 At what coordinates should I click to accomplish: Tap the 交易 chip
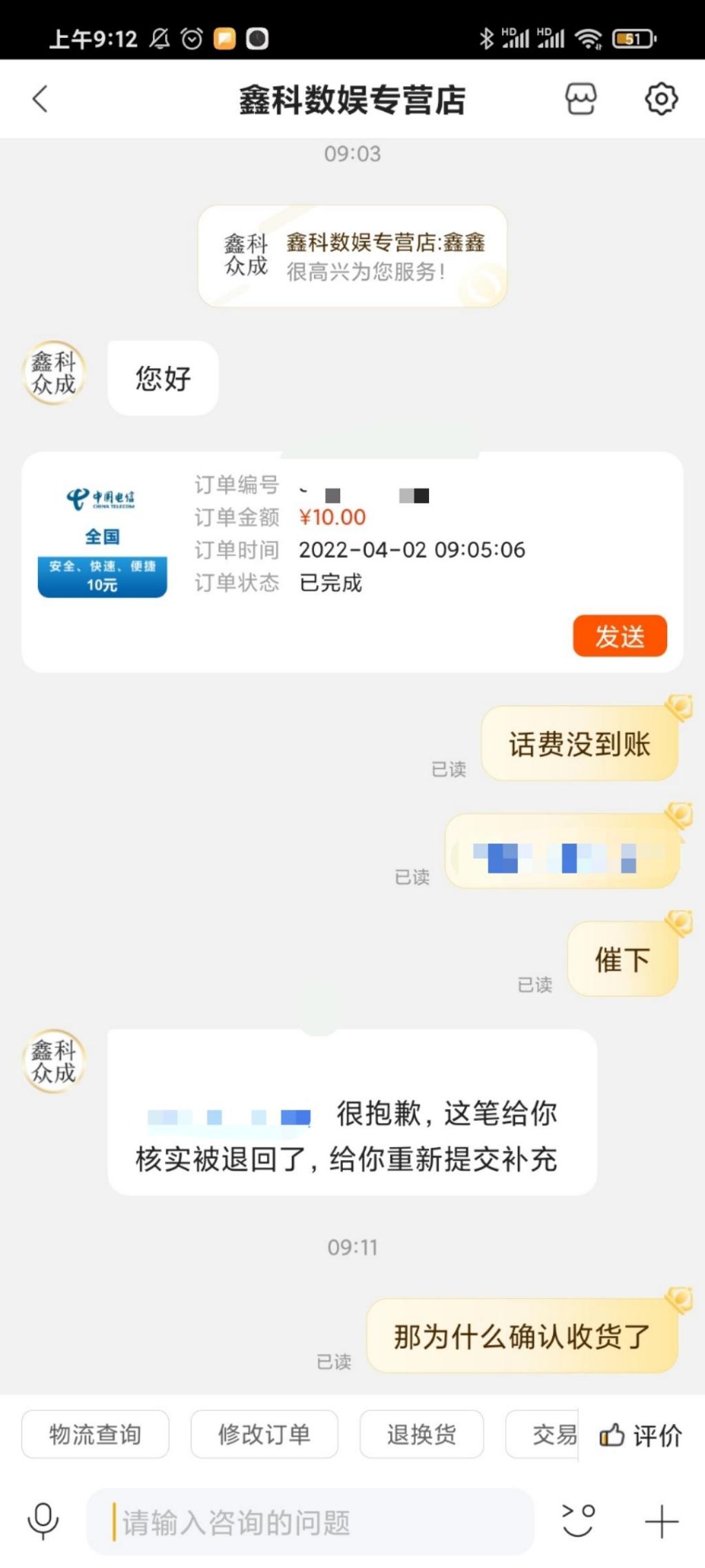tap(544, 1434)
